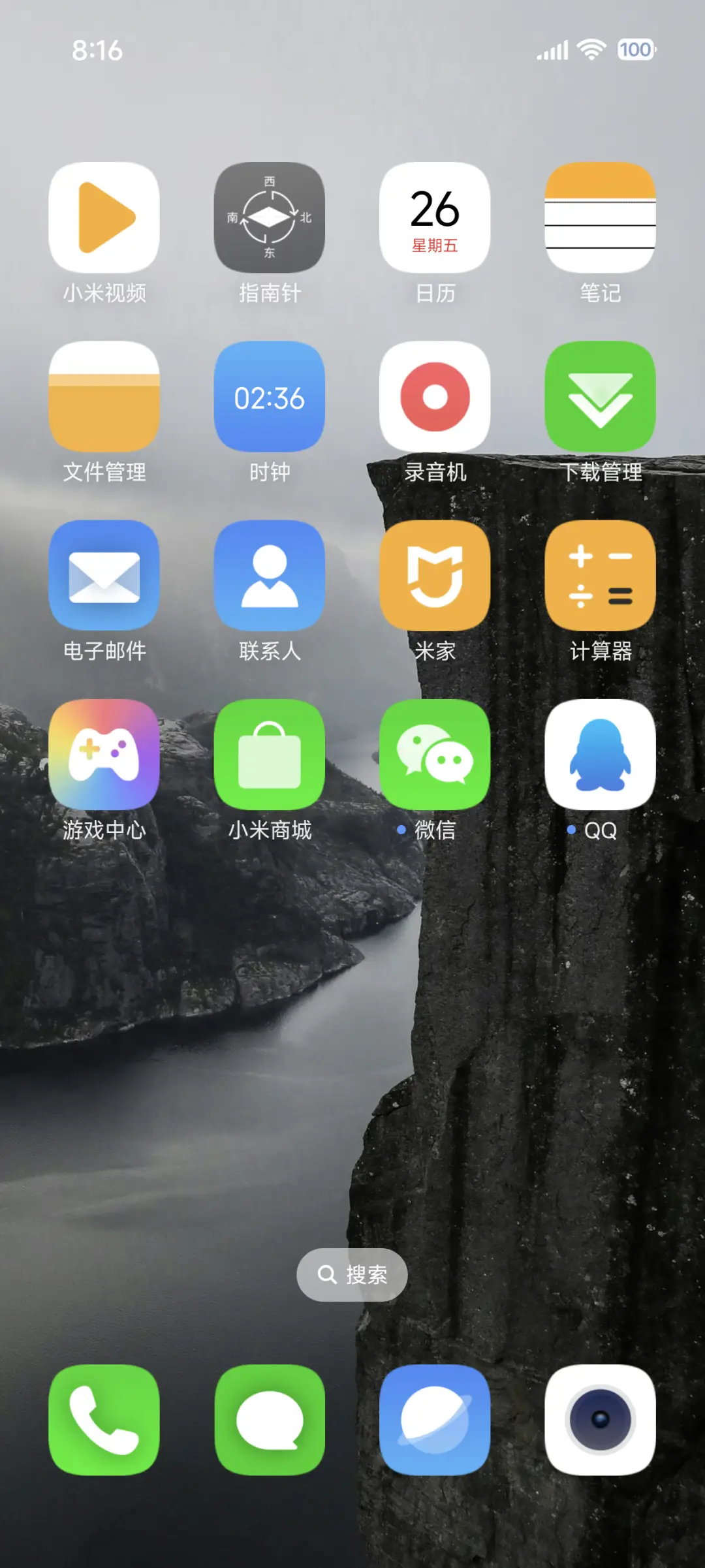Image resolution: width=705 pixels, height=1568 pixels.
Task: Launch the 米家 Mi Home app
Action: (435, 576)
